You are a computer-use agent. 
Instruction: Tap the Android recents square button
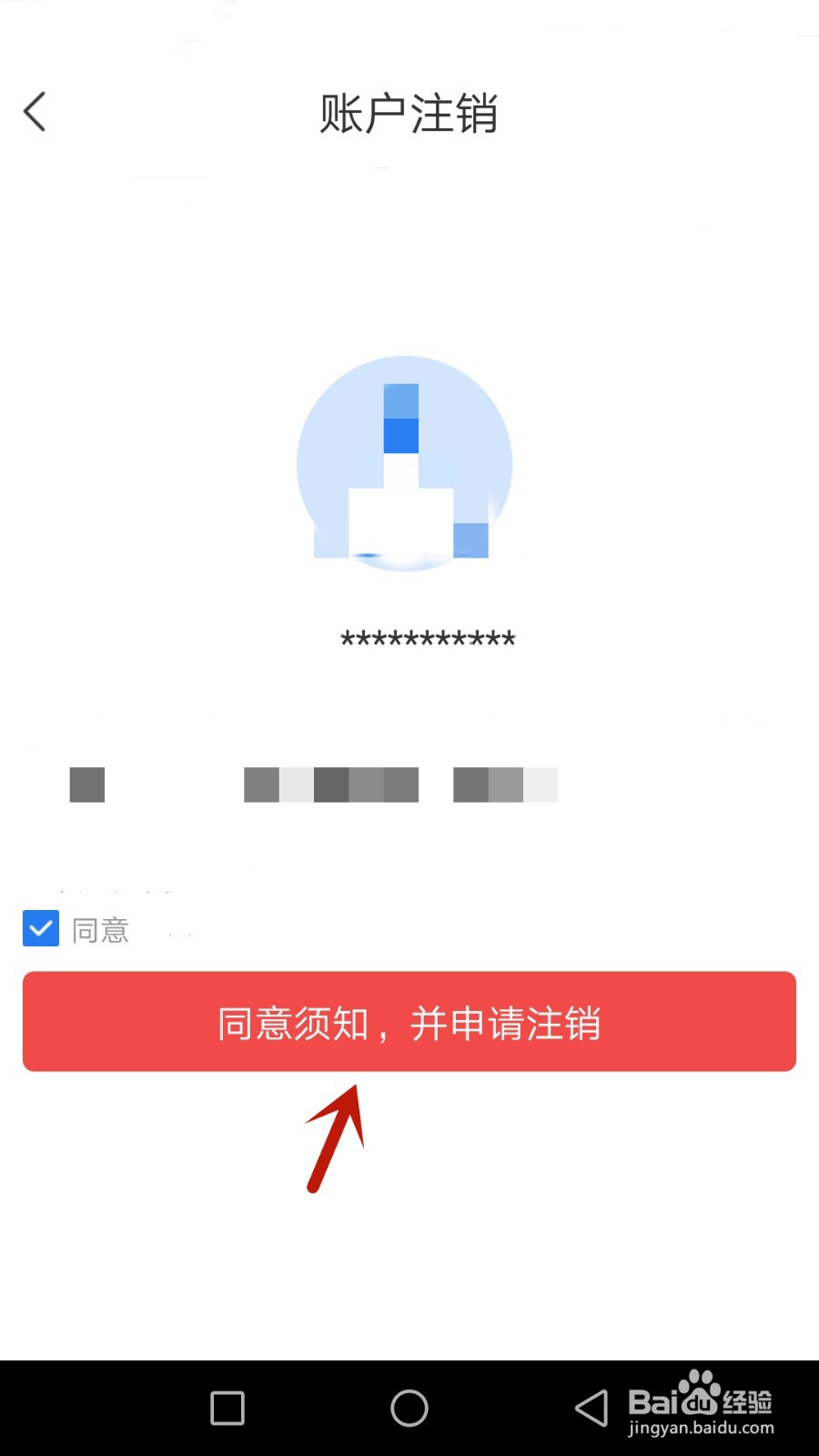(226, 1407)
